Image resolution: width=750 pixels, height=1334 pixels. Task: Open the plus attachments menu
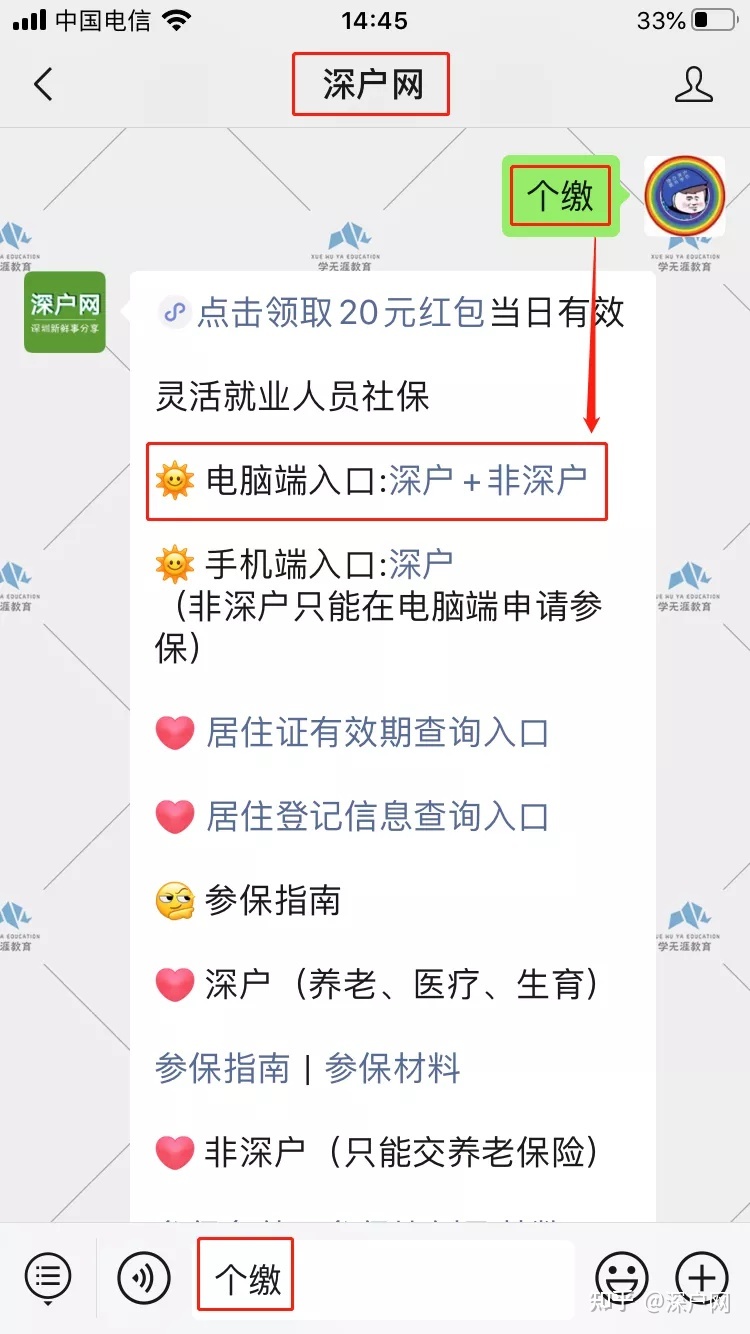point(702,1277)
